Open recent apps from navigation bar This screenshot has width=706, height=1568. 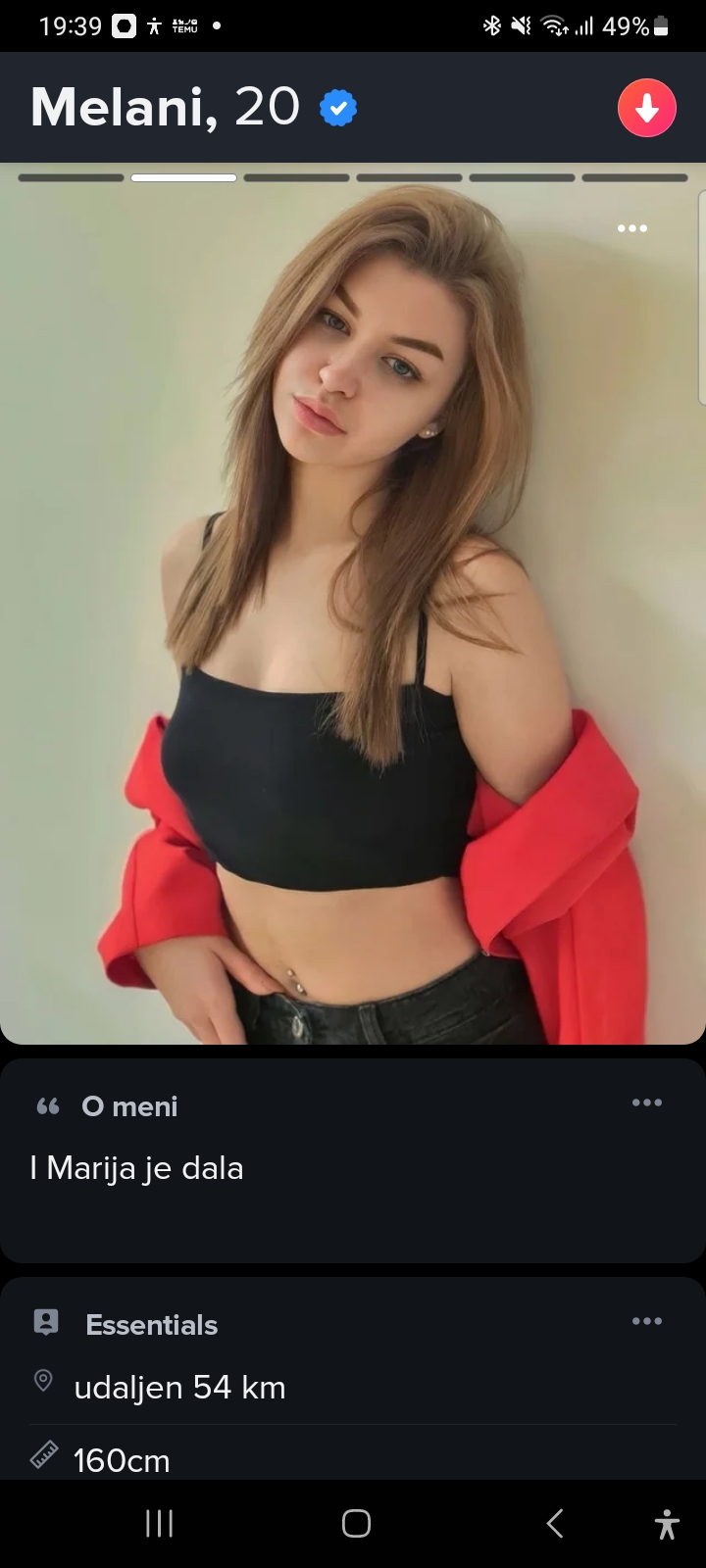click(x=160, y=1523)
